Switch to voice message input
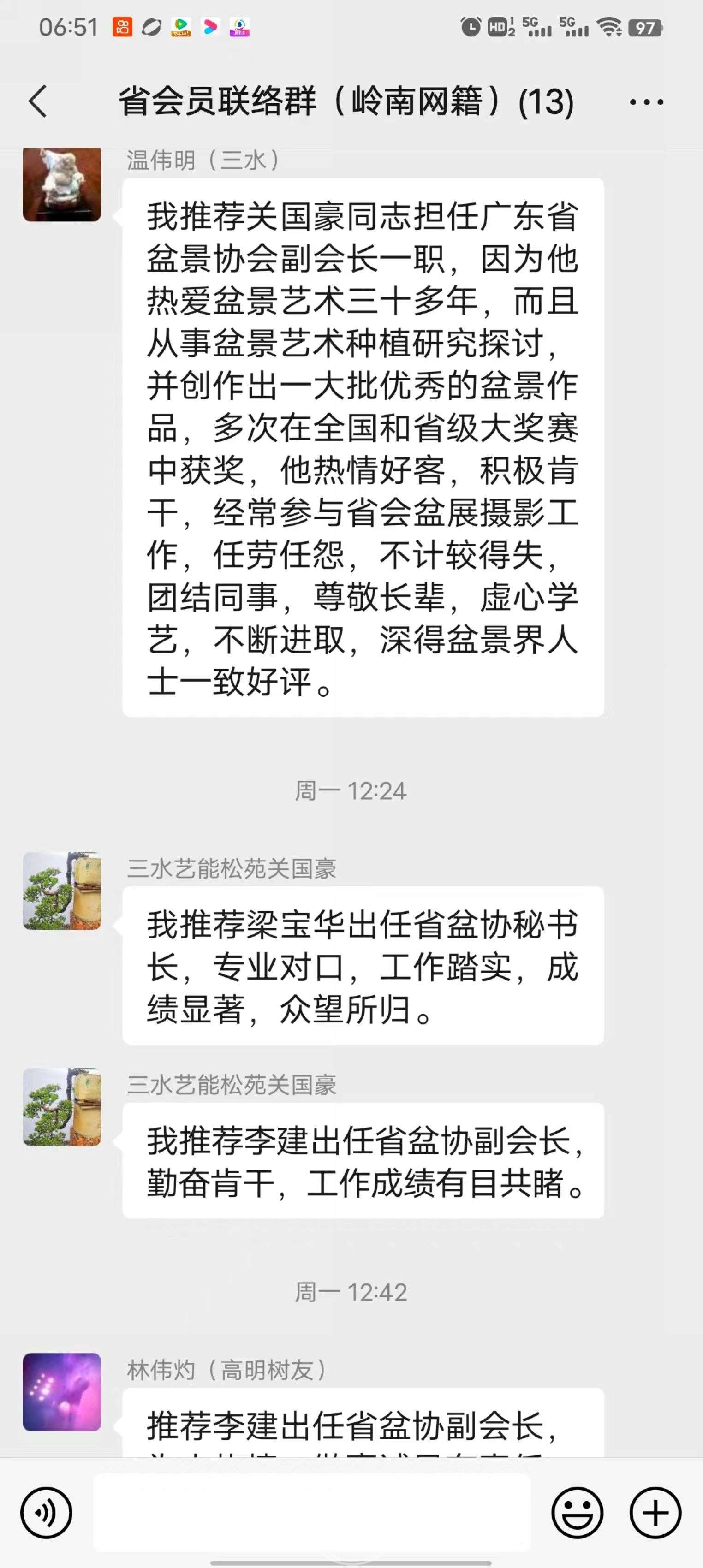This screenshot has width=703, height=1568. [46, 1513]
